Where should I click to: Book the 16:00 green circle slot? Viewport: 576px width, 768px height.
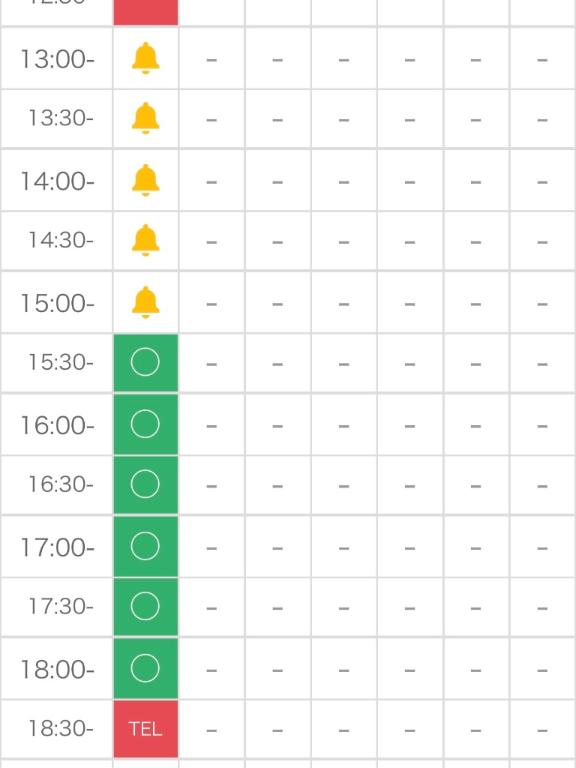pos(145,424)
